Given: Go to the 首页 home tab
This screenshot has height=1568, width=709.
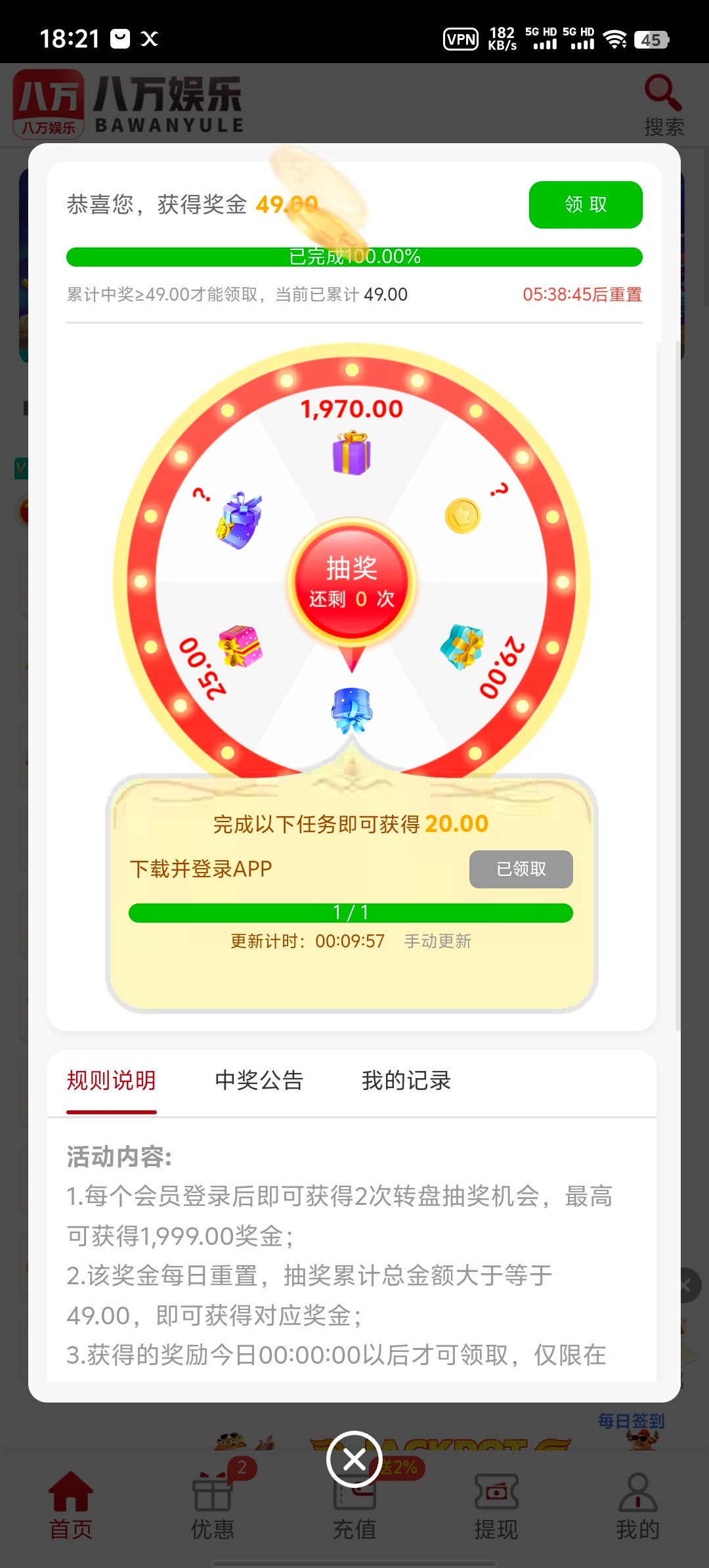Looking at the screenshot, I should (x=71, y=1505).
